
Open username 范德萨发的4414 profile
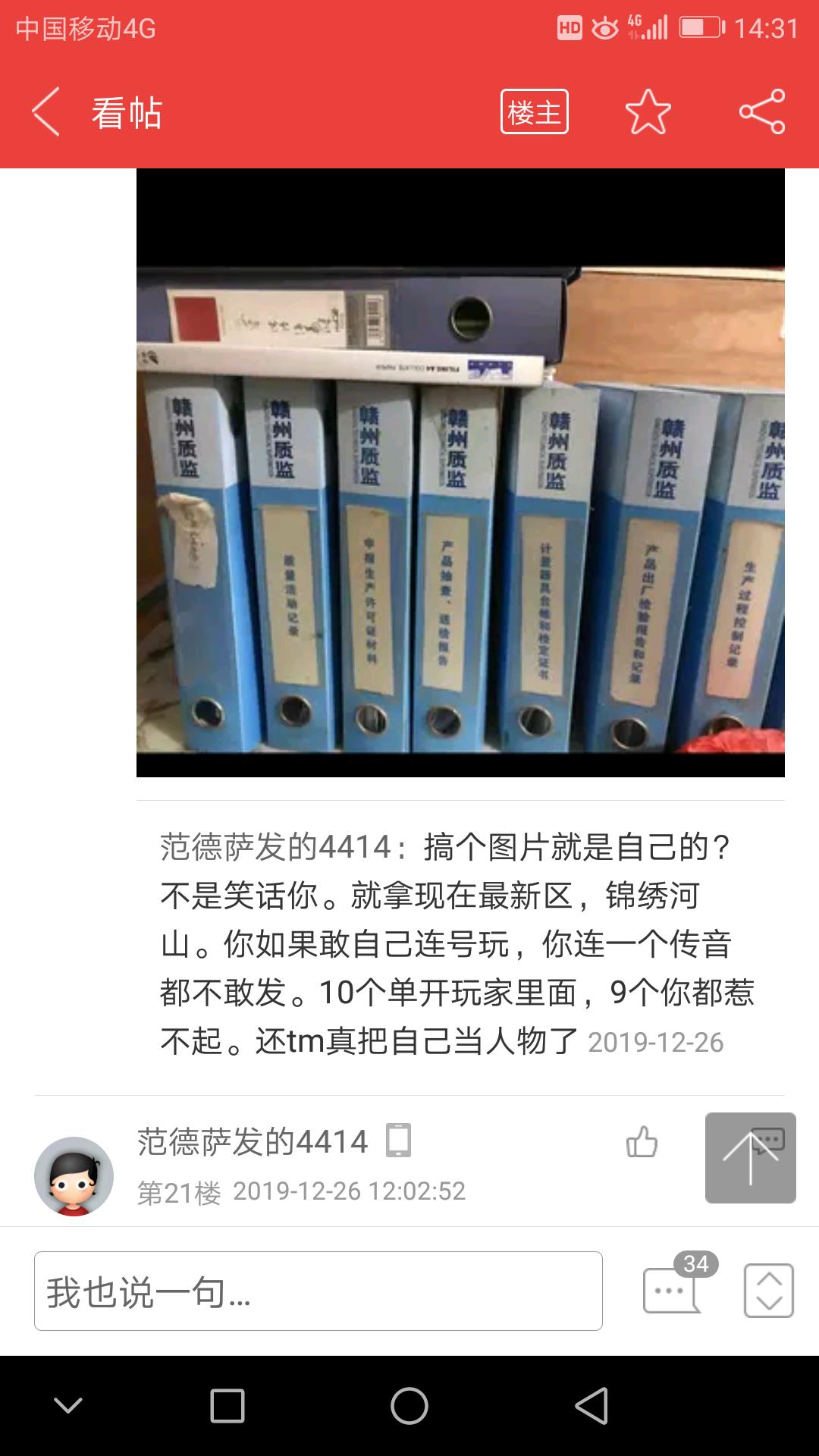[253, 1141]
